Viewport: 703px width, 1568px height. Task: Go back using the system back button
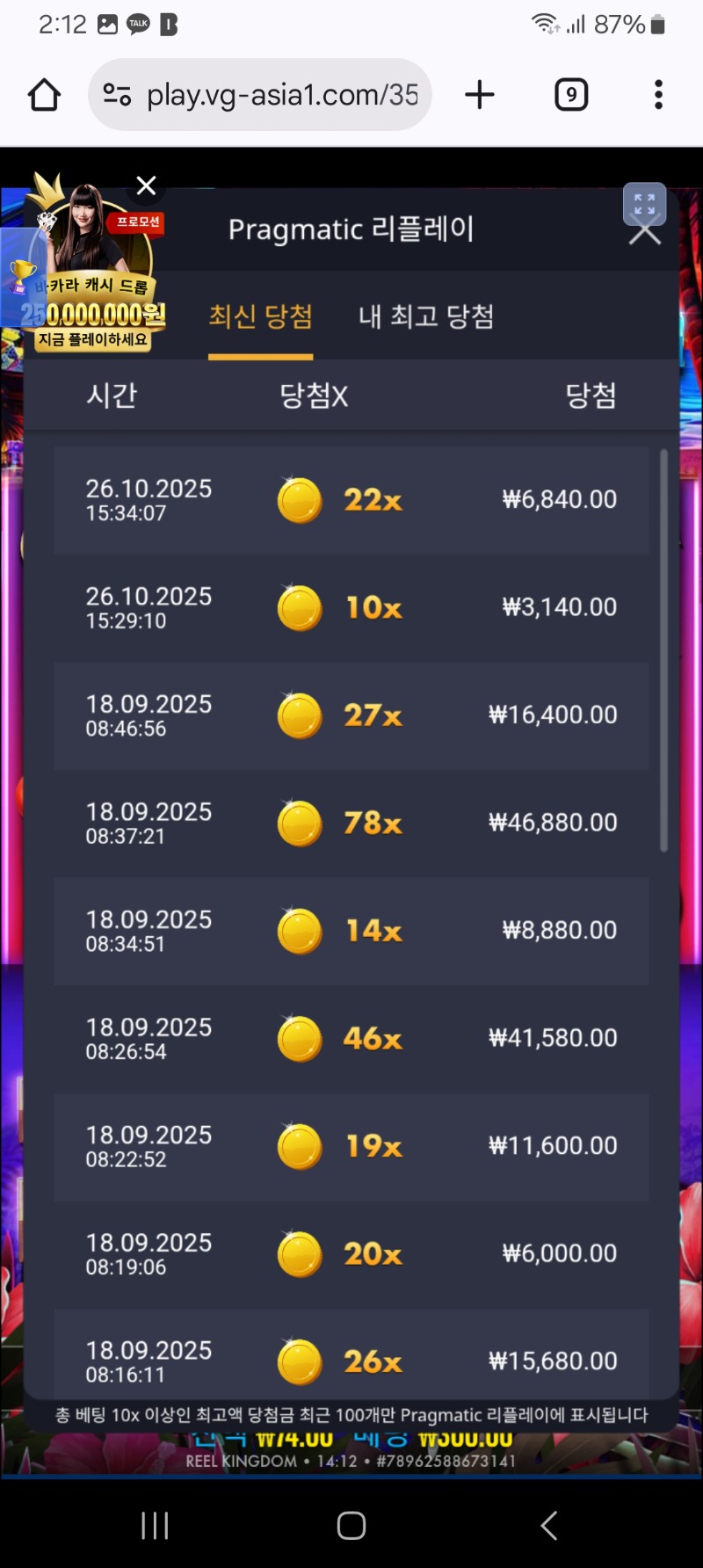pos(549,1525)
